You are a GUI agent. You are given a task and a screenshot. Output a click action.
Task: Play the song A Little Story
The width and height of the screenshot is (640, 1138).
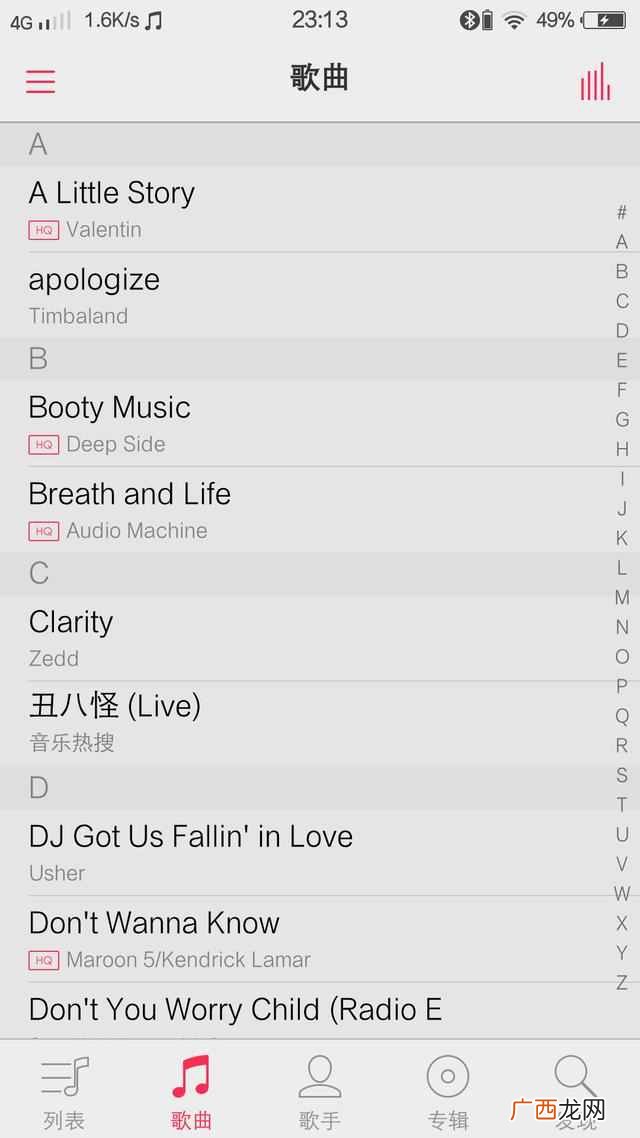pyautogui.click(x=305, y=210)
